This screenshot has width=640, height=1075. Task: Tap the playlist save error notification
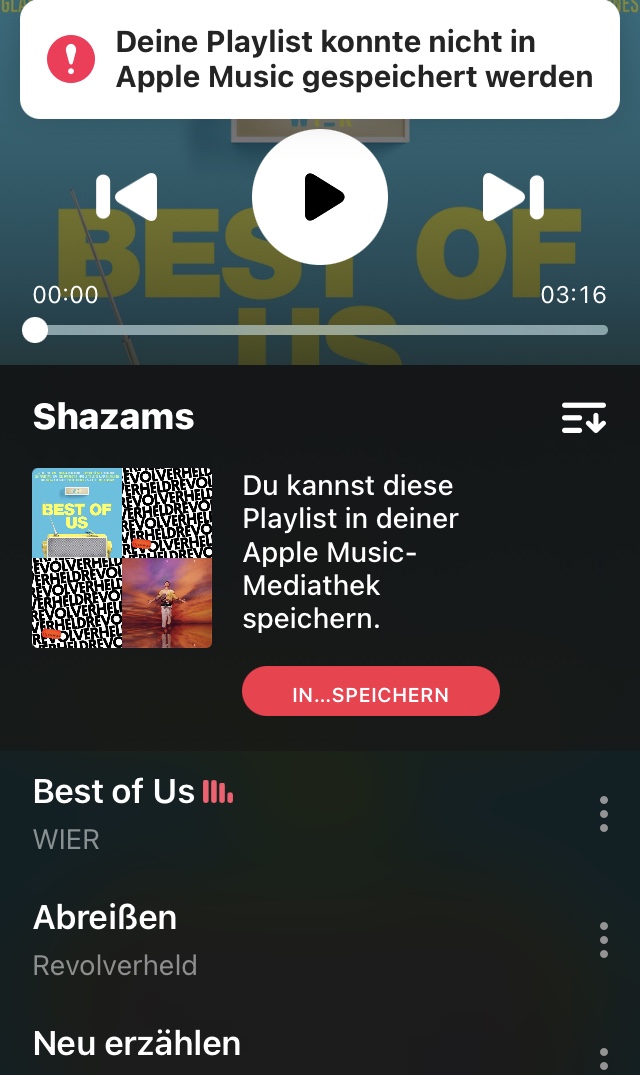point(320,59)
